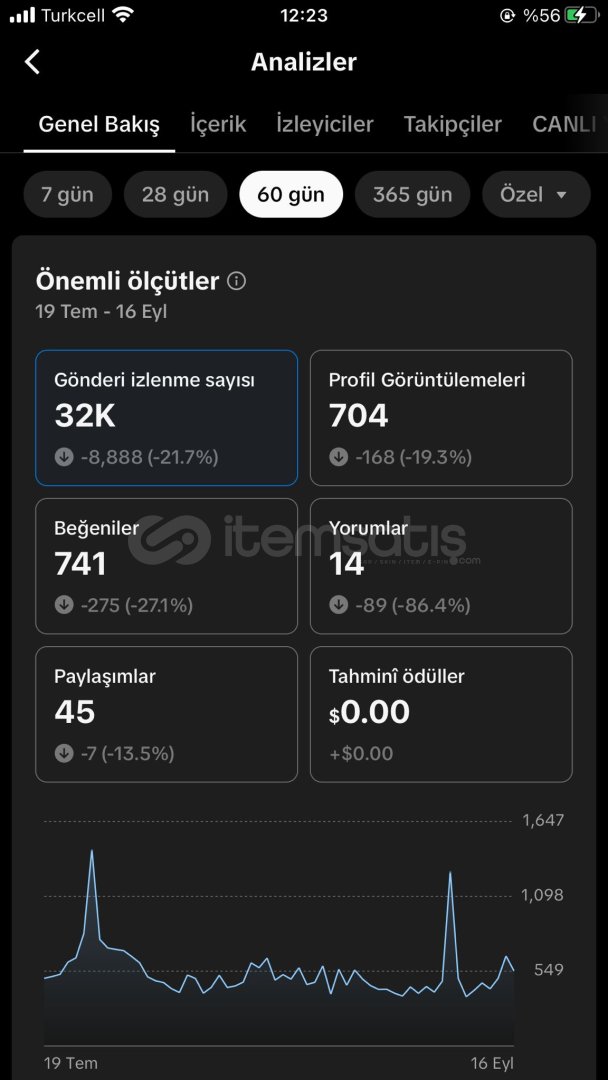Select the Beğeniler metric card

point(167,566)
